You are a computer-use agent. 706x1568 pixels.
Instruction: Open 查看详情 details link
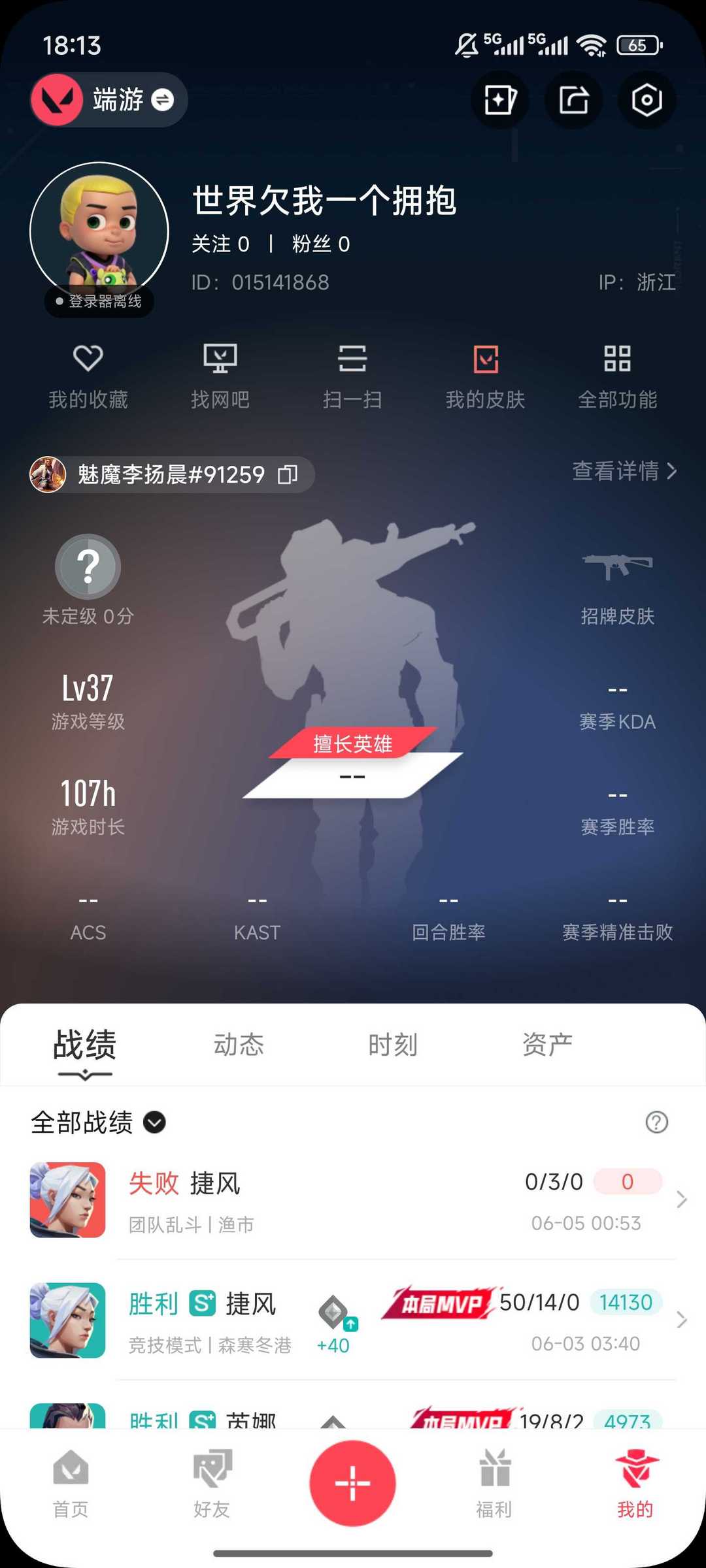(625, 471)
